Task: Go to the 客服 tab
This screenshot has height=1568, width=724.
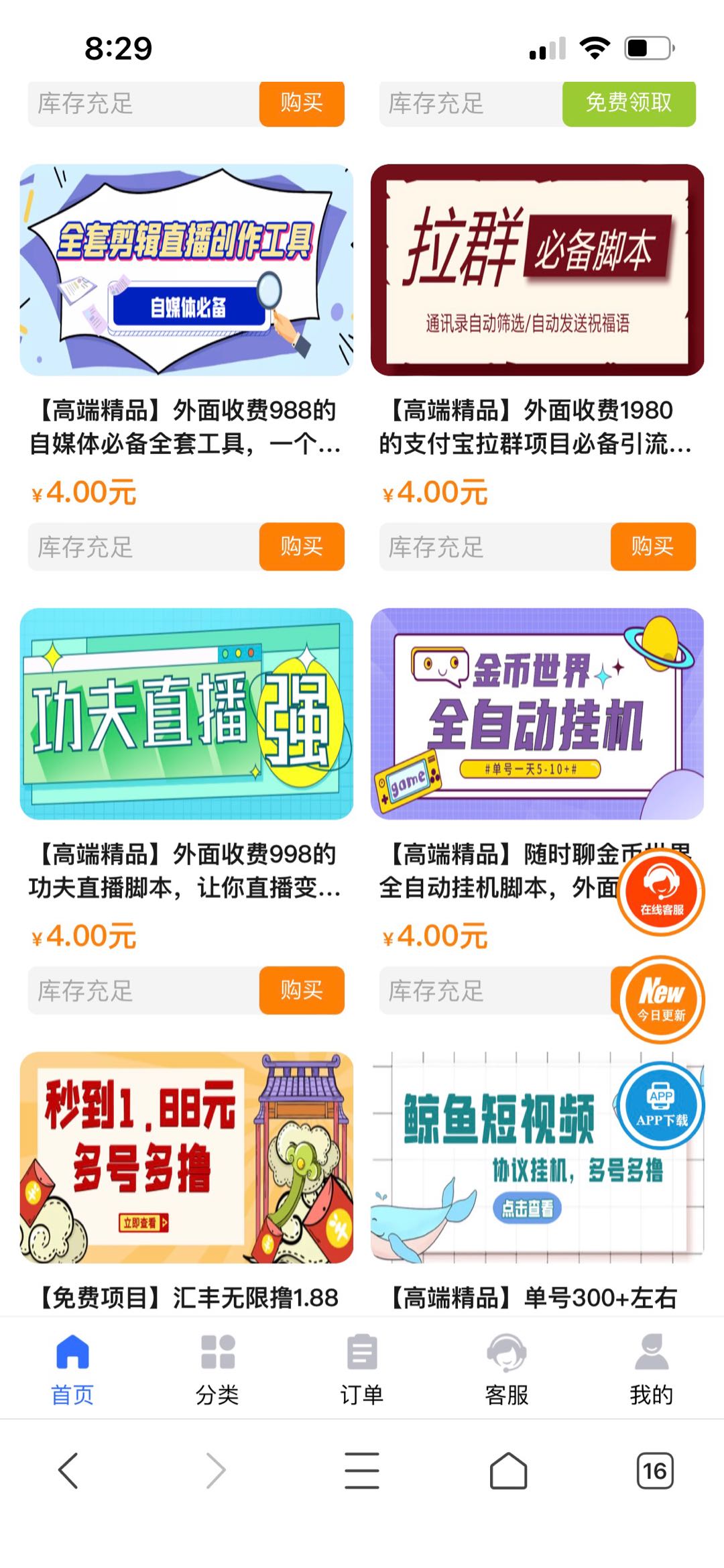Action: pyautogui.click(x=507, y=1368)
